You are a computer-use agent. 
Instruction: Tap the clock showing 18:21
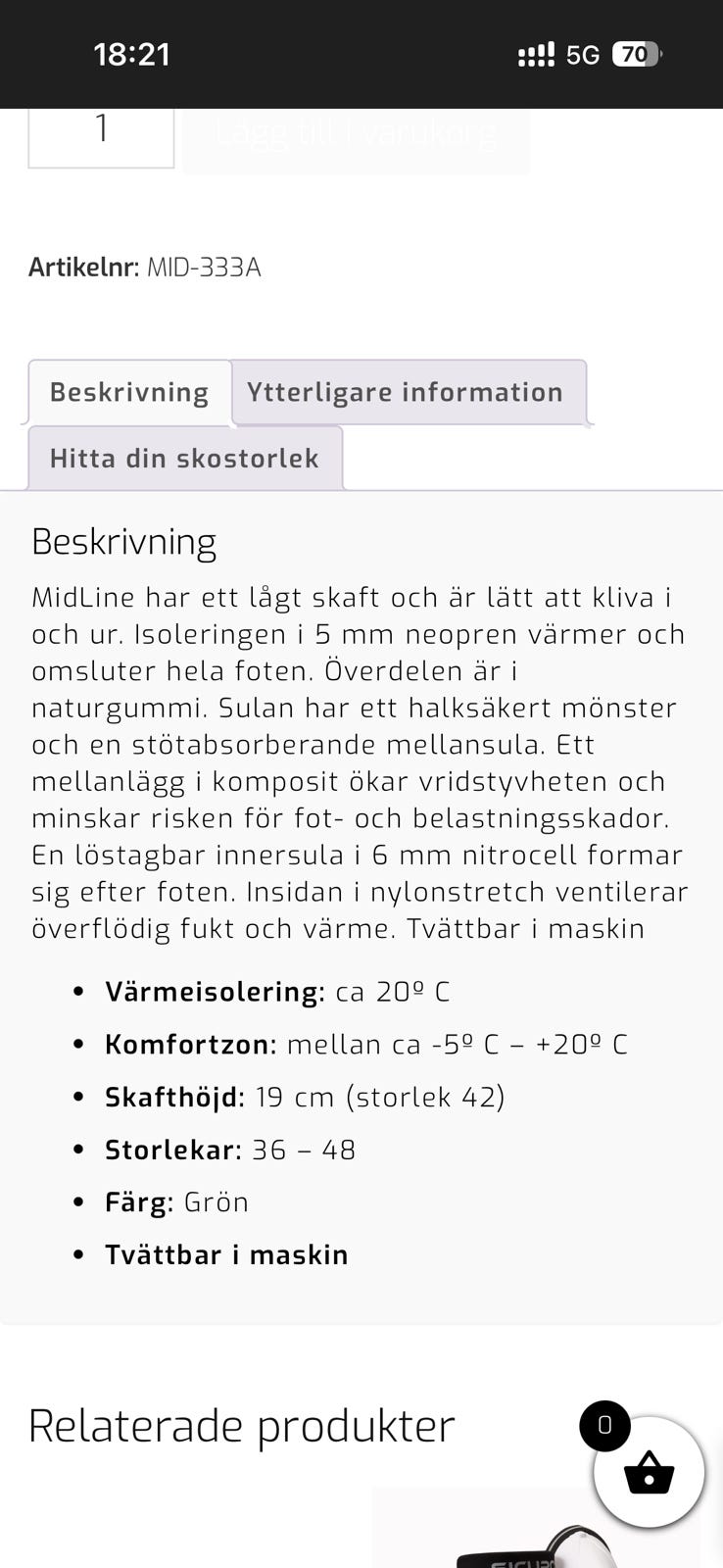(132, 54)
